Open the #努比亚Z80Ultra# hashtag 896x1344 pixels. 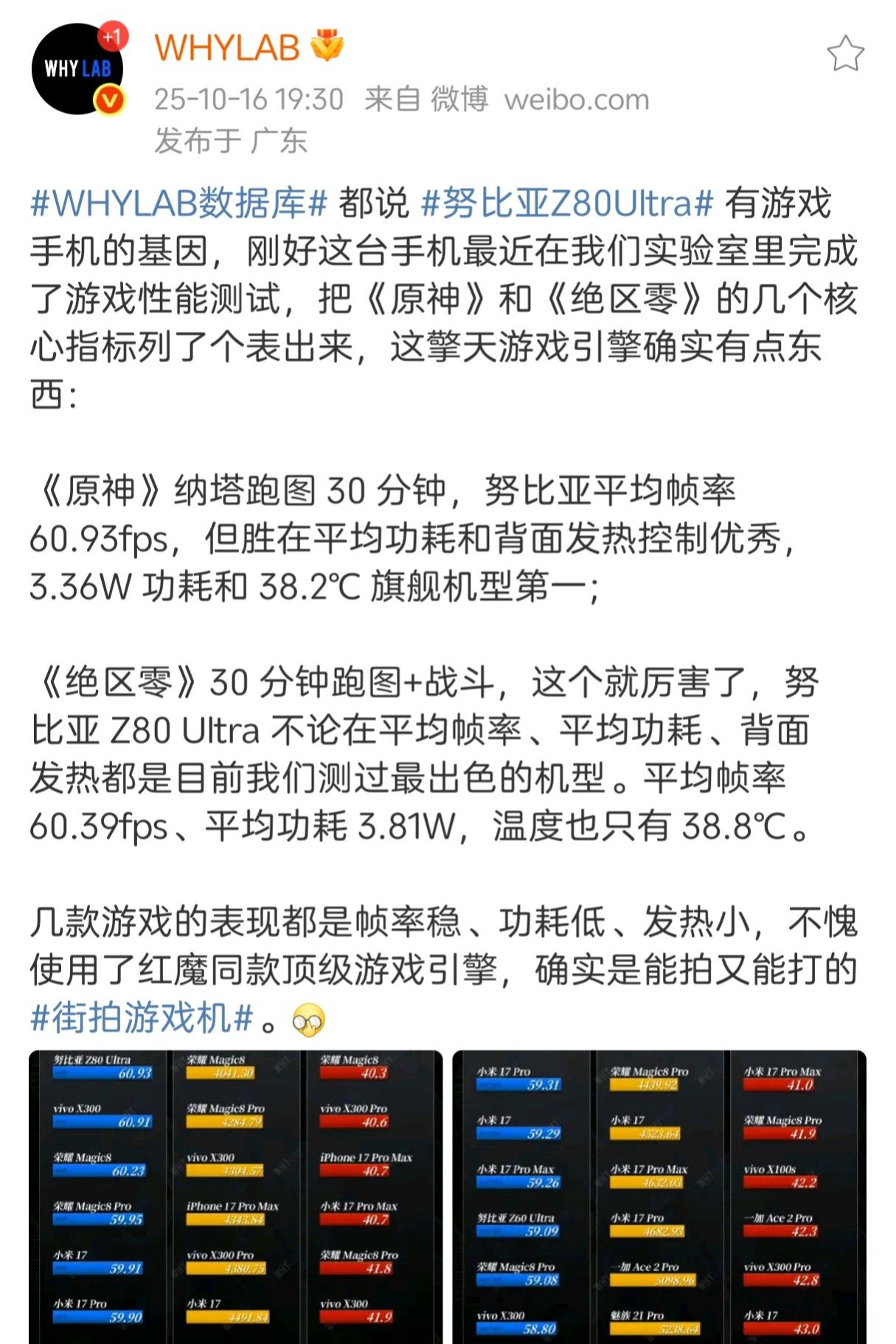pyautogui.click(x=566, y=204)
